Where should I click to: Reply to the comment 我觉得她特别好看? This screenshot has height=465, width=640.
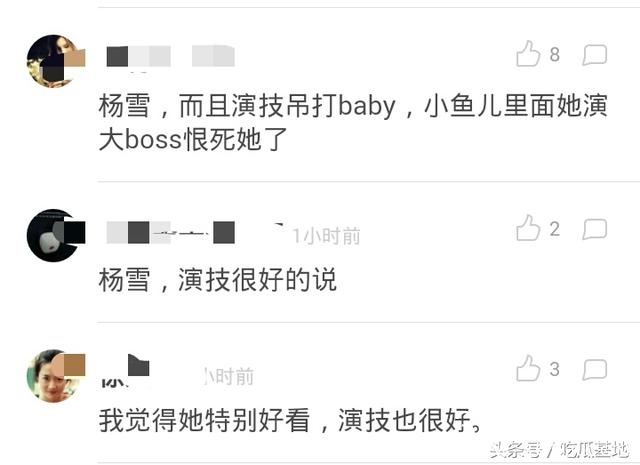tap(595, 370)
